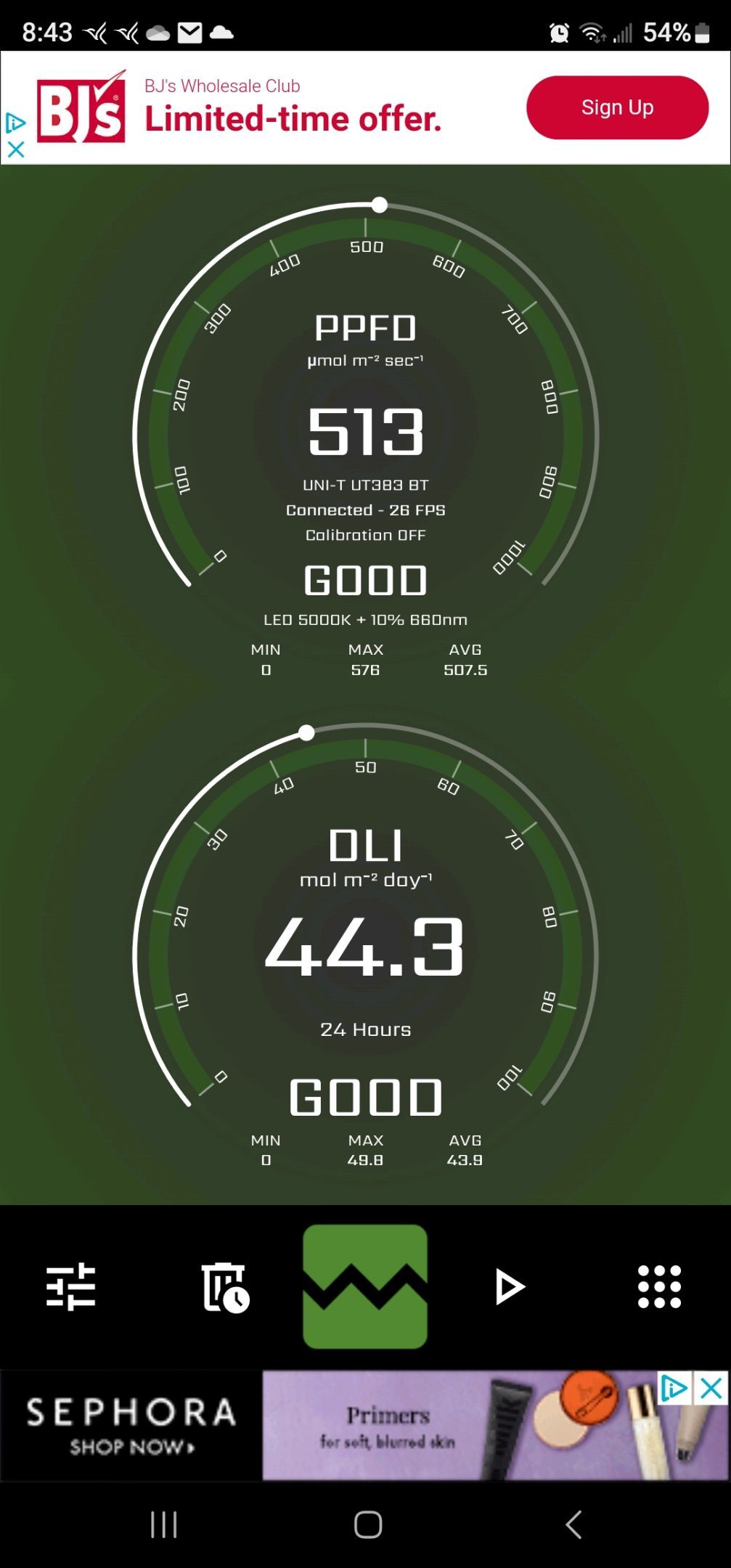Open the green graph button
Screen dimensions: 731x1568
(365, 1286)
